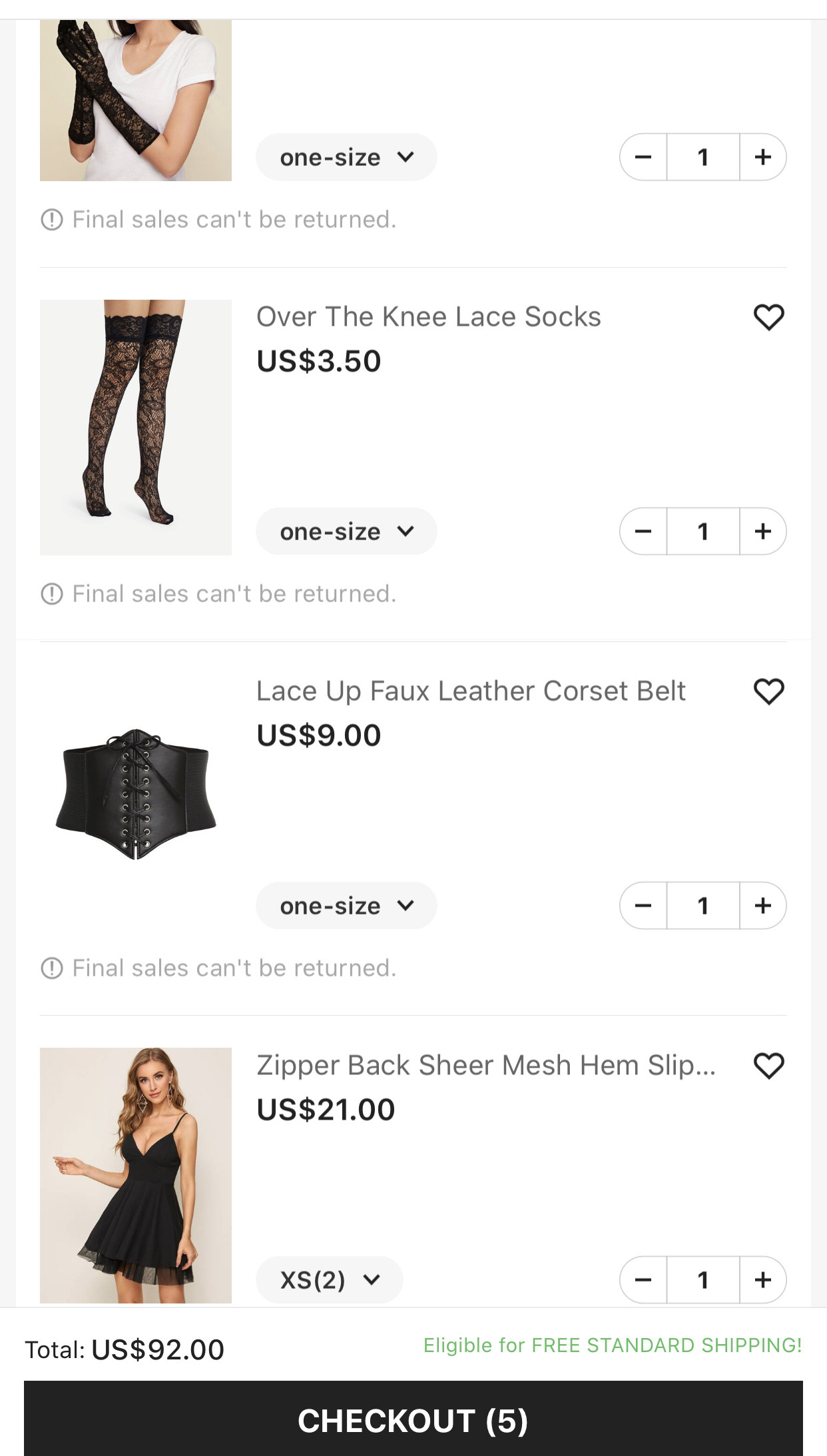Open the lace gloves product image
827x1456 pixels.
click(136, 101)
